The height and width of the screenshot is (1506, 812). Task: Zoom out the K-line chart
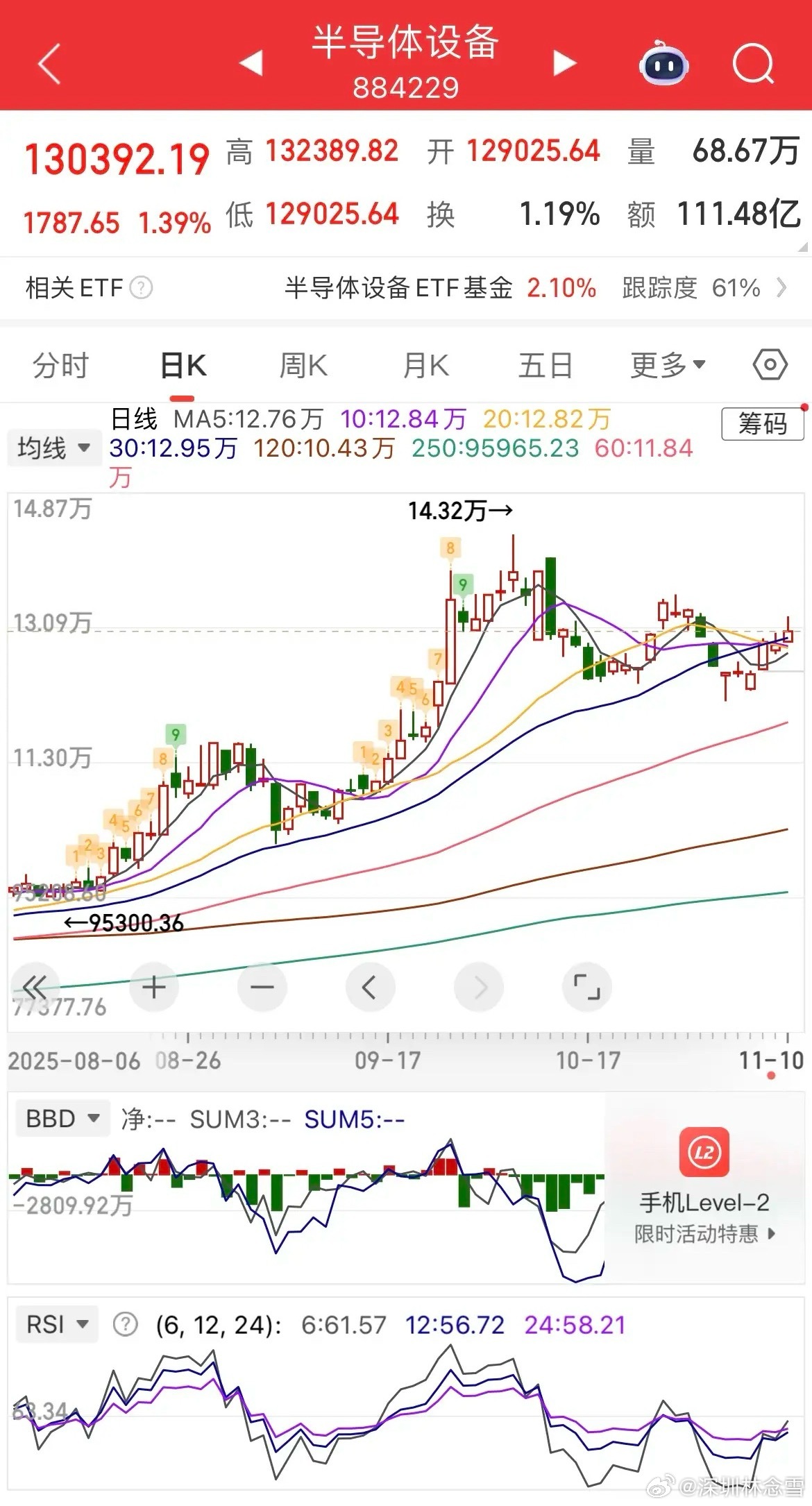coord(262,987)
